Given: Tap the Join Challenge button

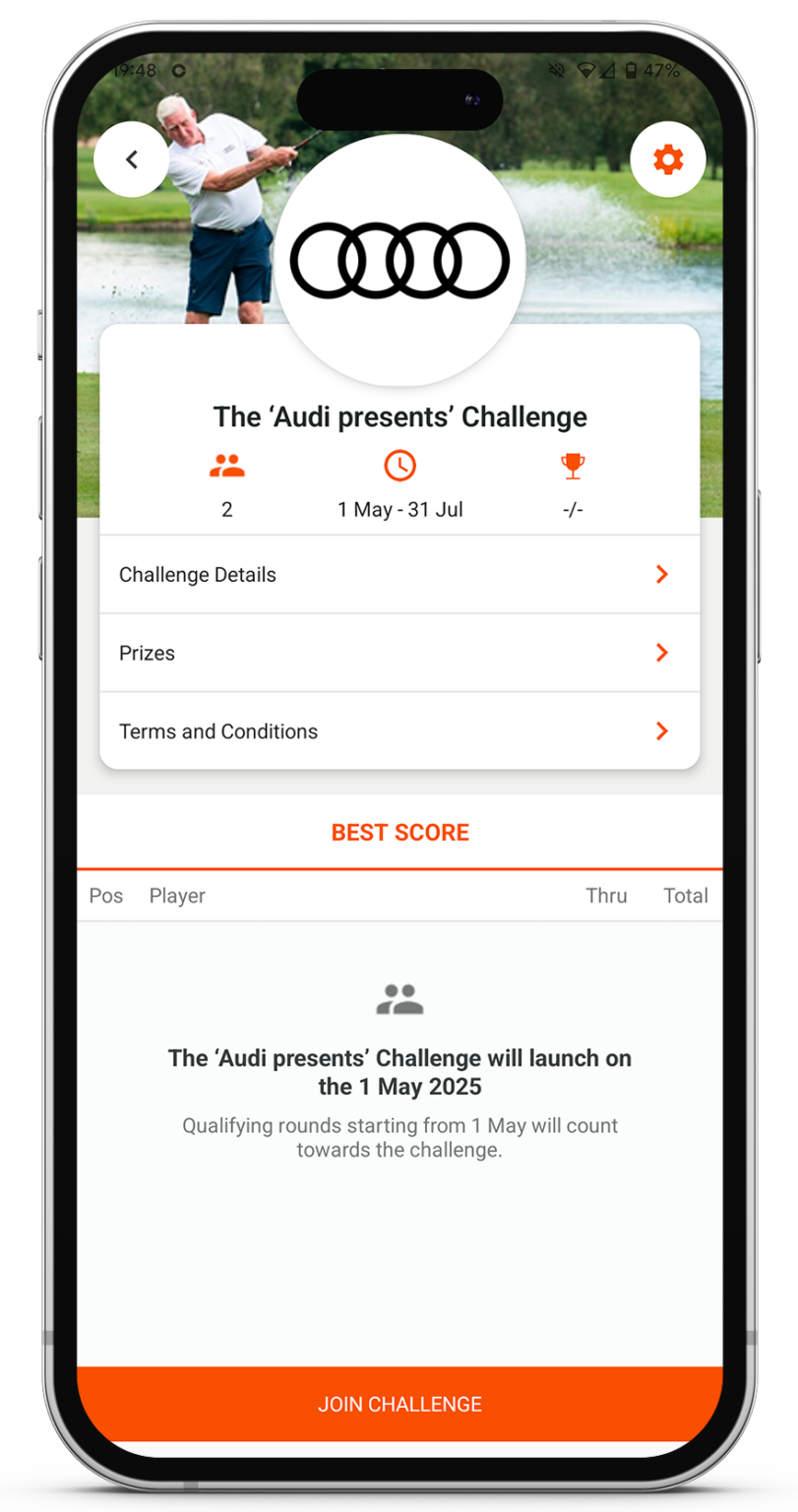Looking at the screenshot, I should click(399, 1404).
